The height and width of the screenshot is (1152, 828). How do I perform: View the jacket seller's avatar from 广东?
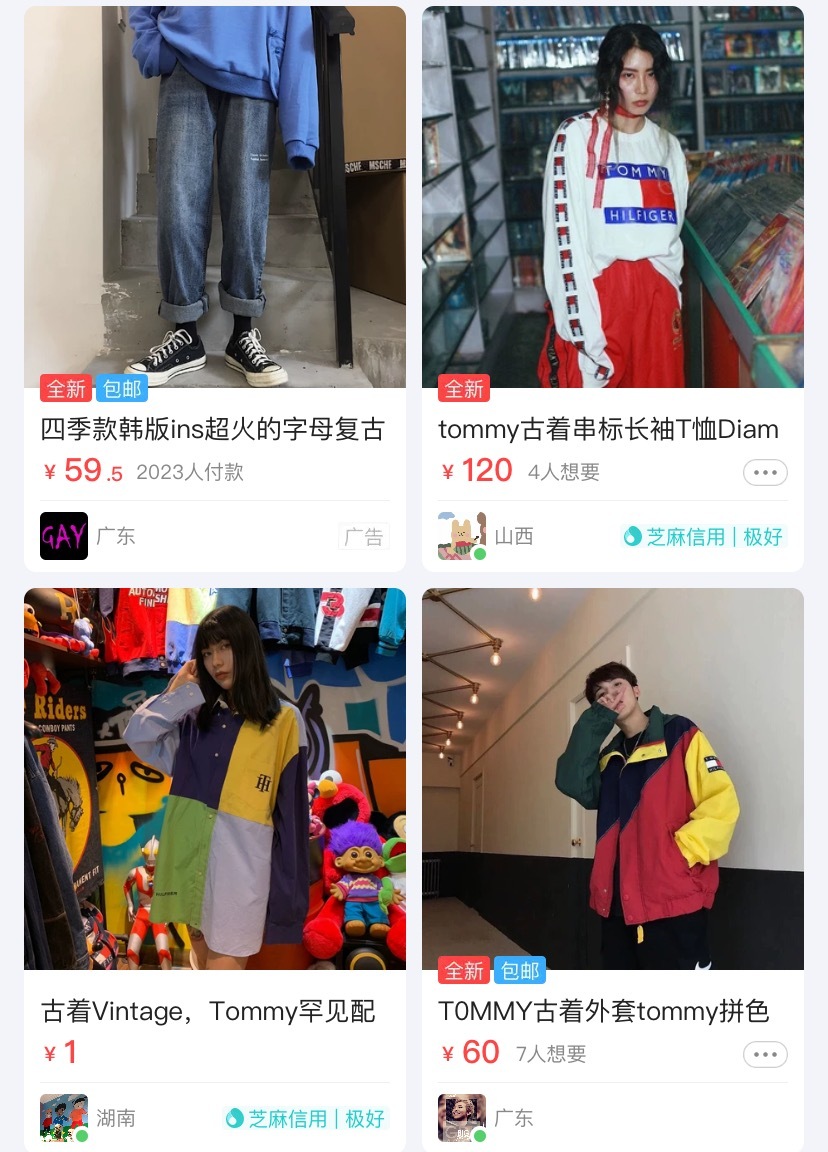[462, 1118]
